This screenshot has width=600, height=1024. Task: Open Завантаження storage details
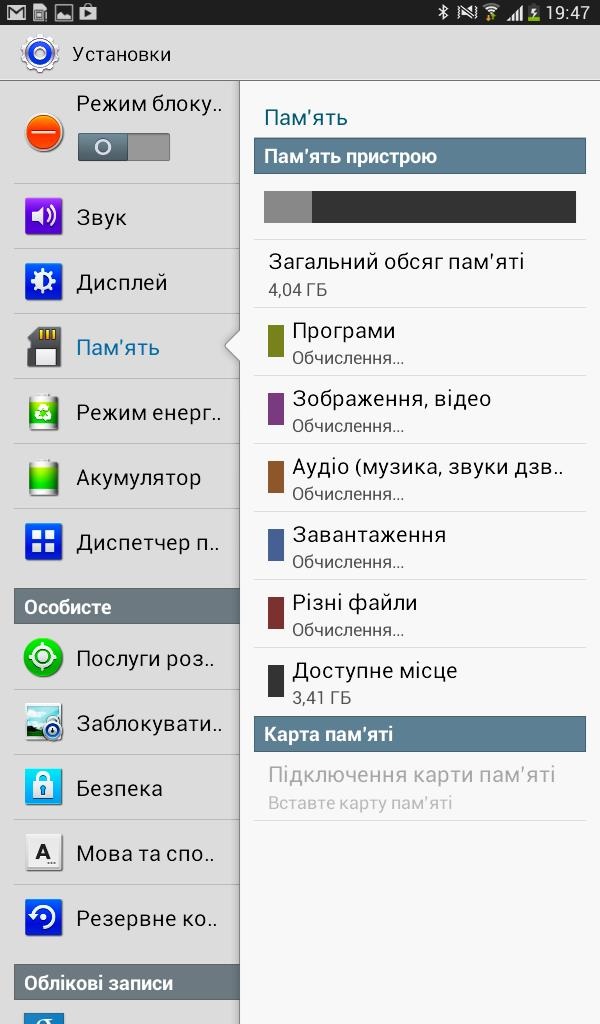click(x=420, y=546)
